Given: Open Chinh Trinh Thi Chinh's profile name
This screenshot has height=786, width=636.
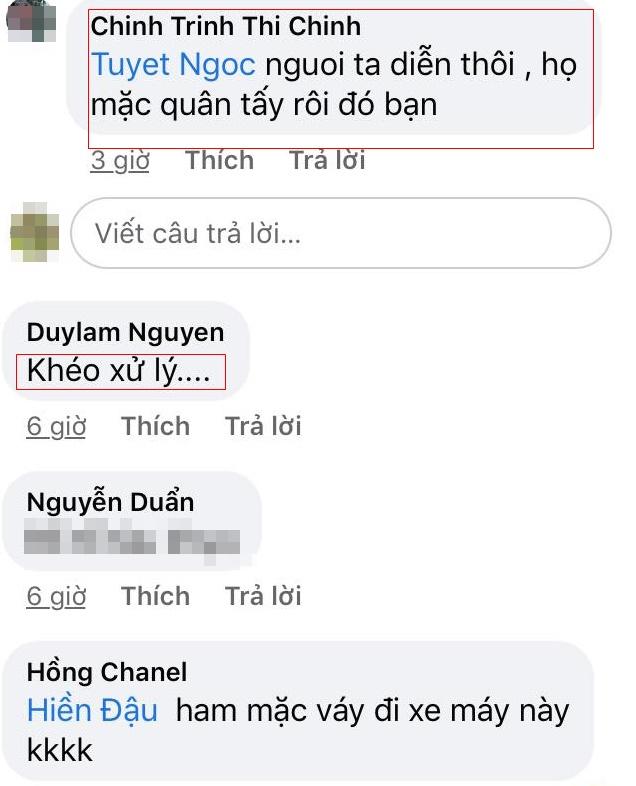Looking at the screenshot, I should (x=225, y=25).
